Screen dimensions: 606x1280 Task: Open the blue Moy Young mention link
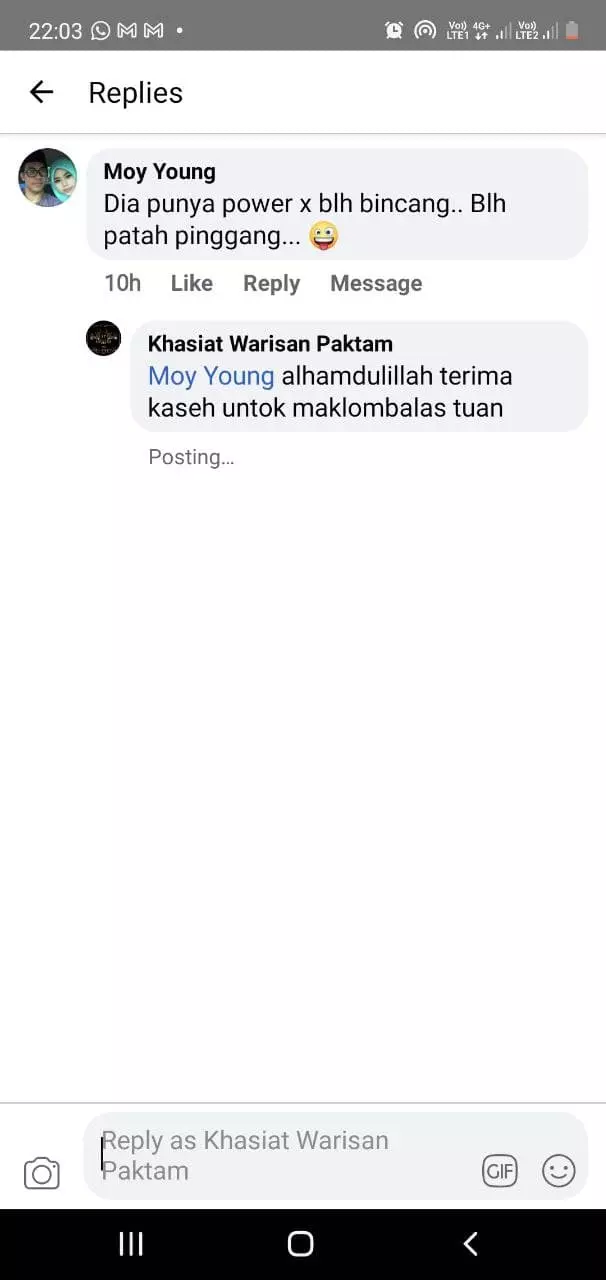click(211, 376)
